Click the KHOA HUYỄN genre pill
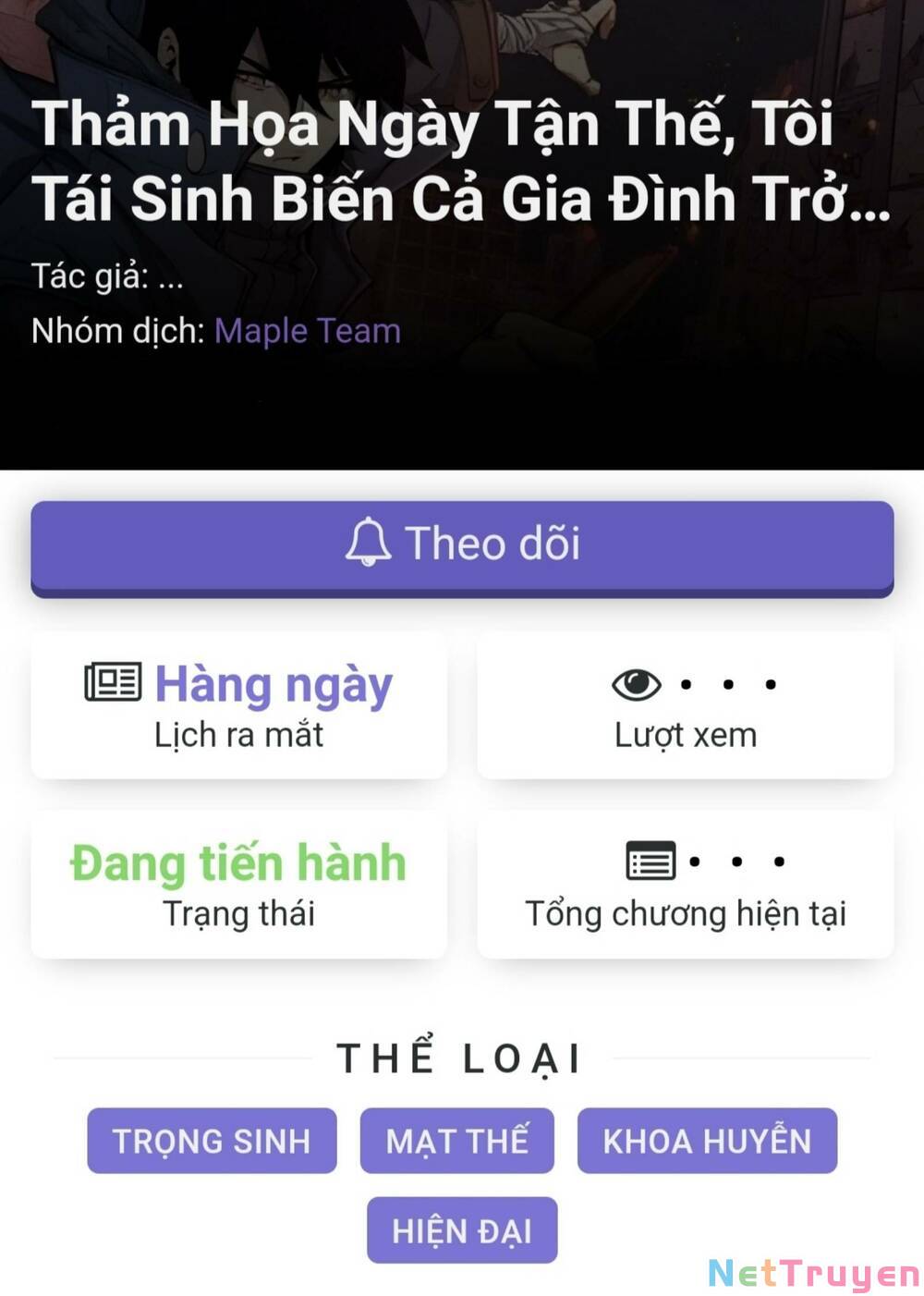The image size is (924, 1296). coord(706,1141)
